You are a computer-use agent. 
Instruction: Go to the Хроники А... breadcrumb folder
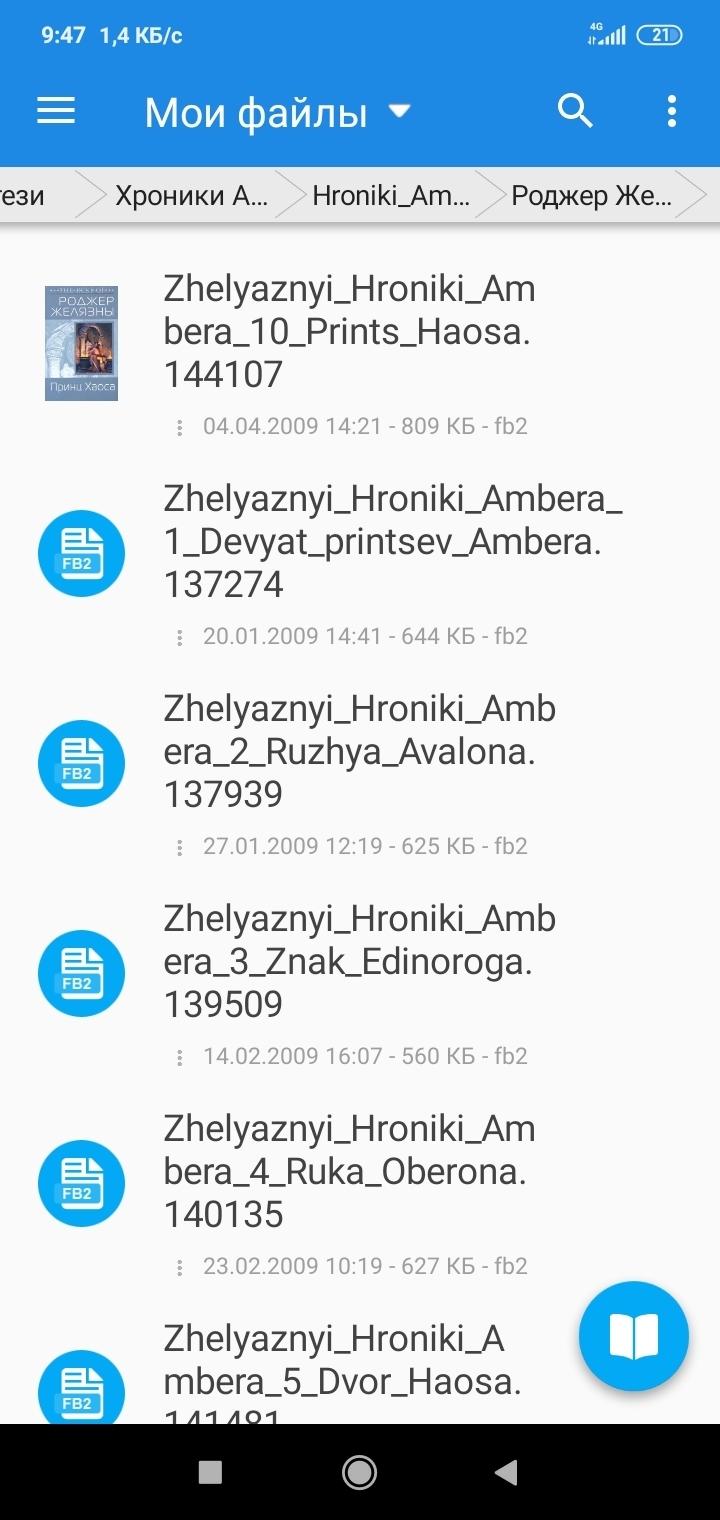190,195
